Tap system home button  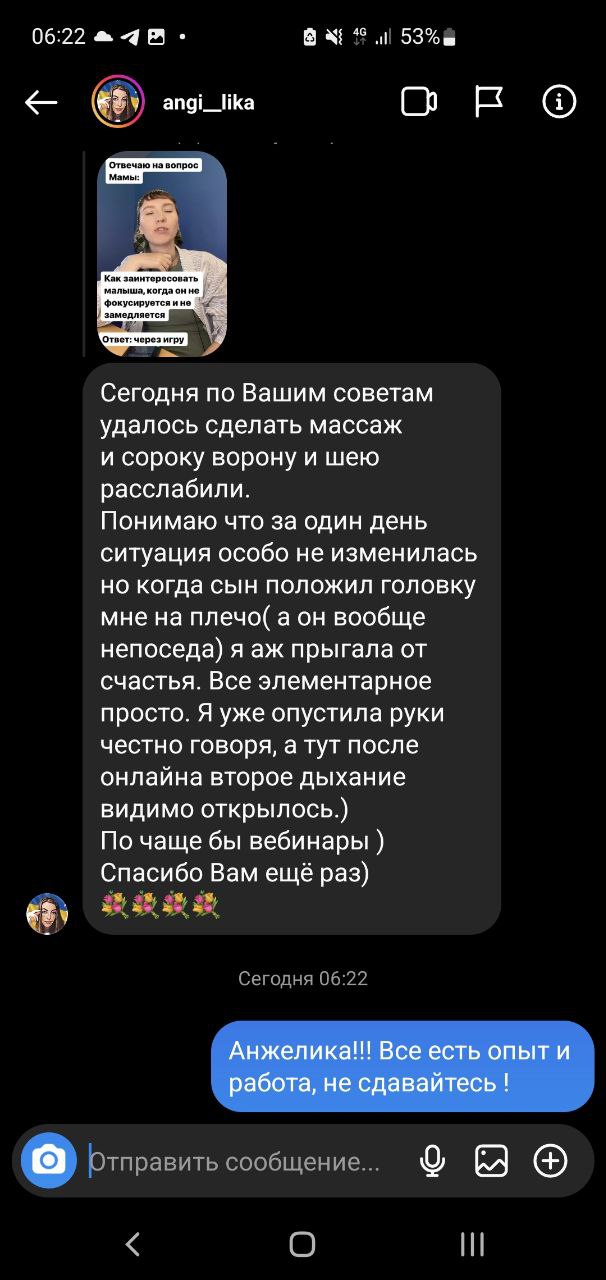(302, 1244)
